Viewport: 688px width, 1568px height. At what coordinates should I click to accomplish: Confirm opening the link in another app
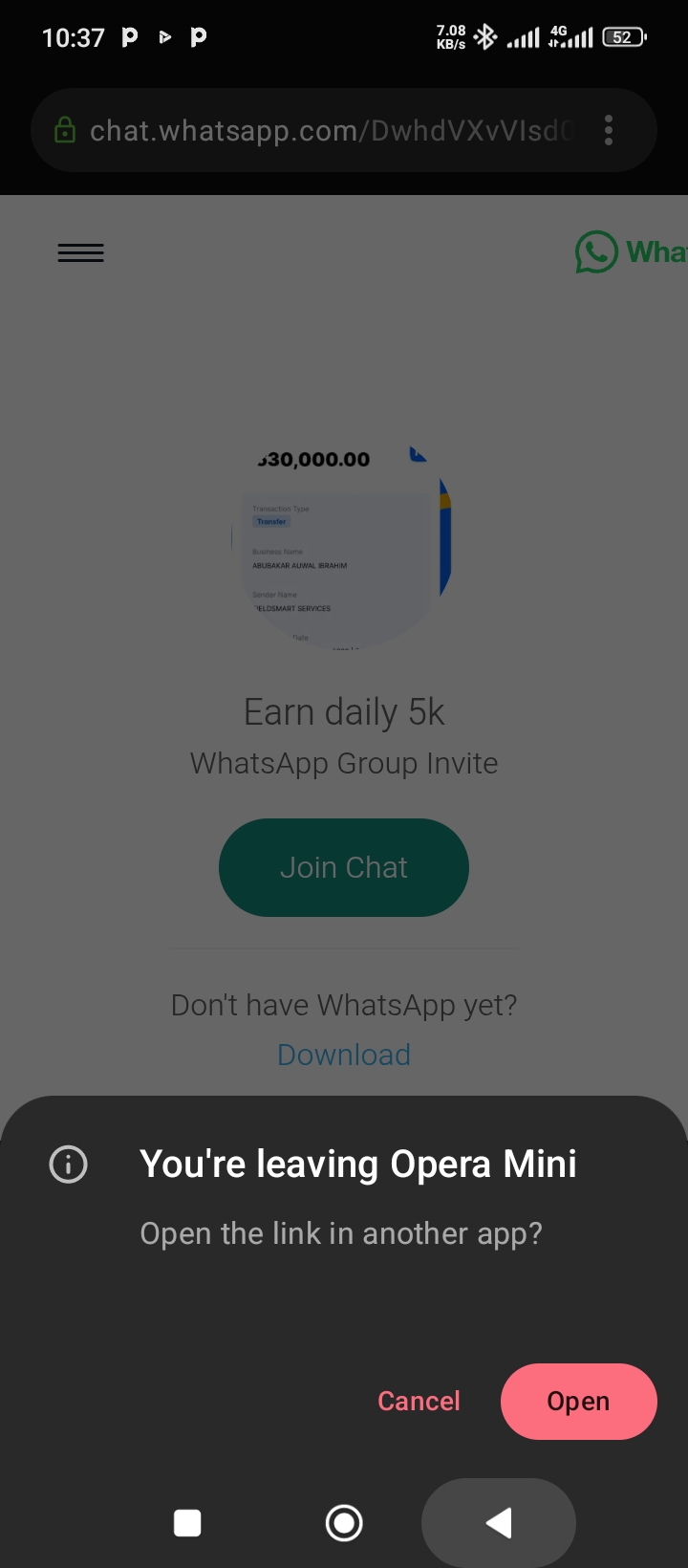click(578, 1401)
